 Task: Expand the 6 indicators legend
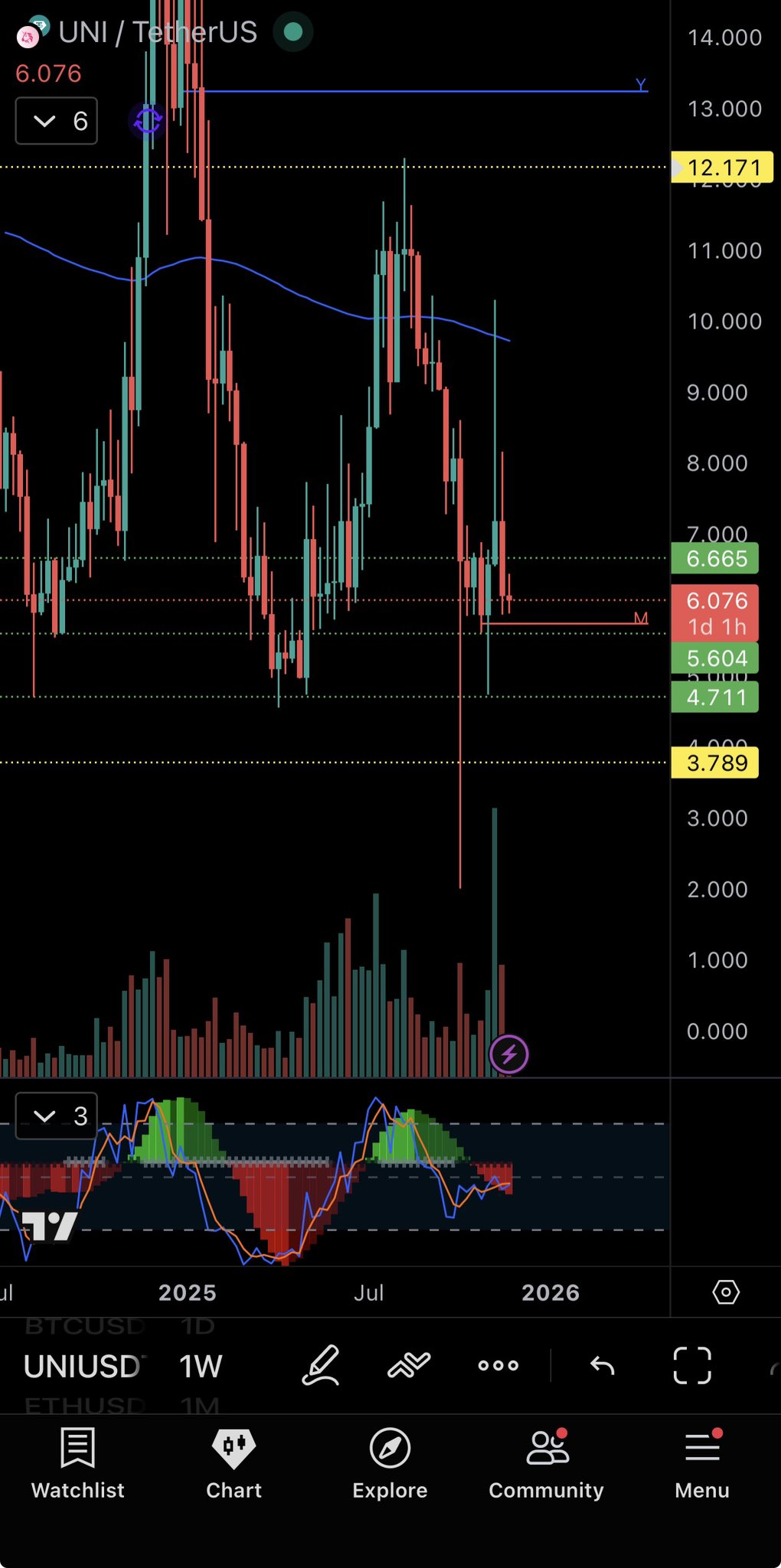56,121
